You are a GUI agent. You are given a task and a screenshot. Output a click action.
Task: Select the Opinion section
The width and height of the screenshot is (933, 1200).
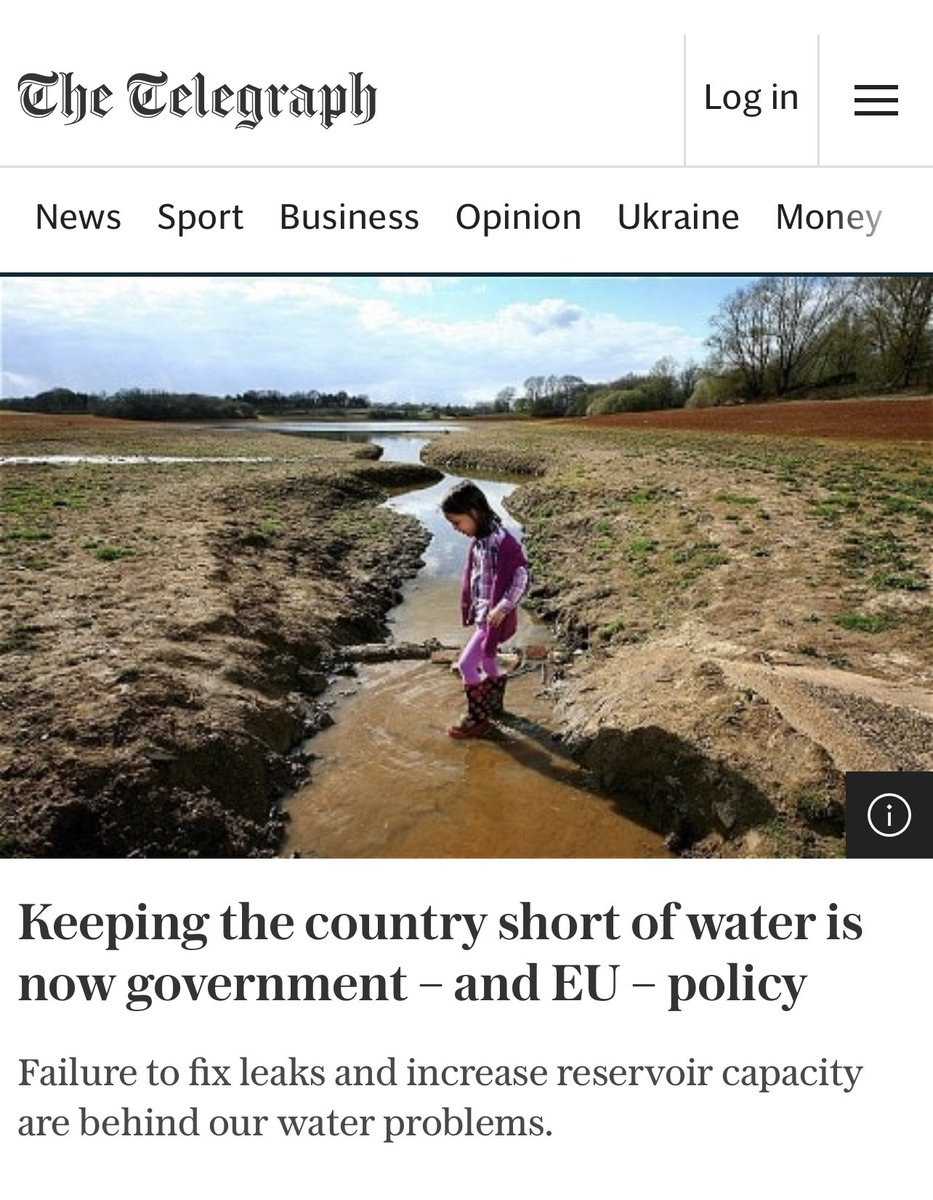(x=518, y=217)
